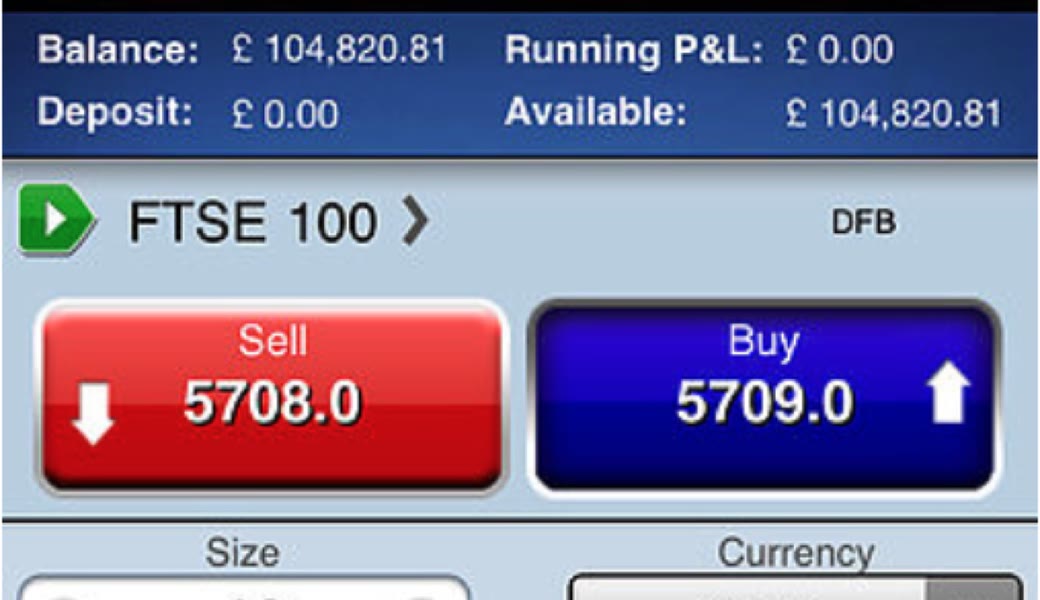Open FTSE 100 market details

(279, 221)
